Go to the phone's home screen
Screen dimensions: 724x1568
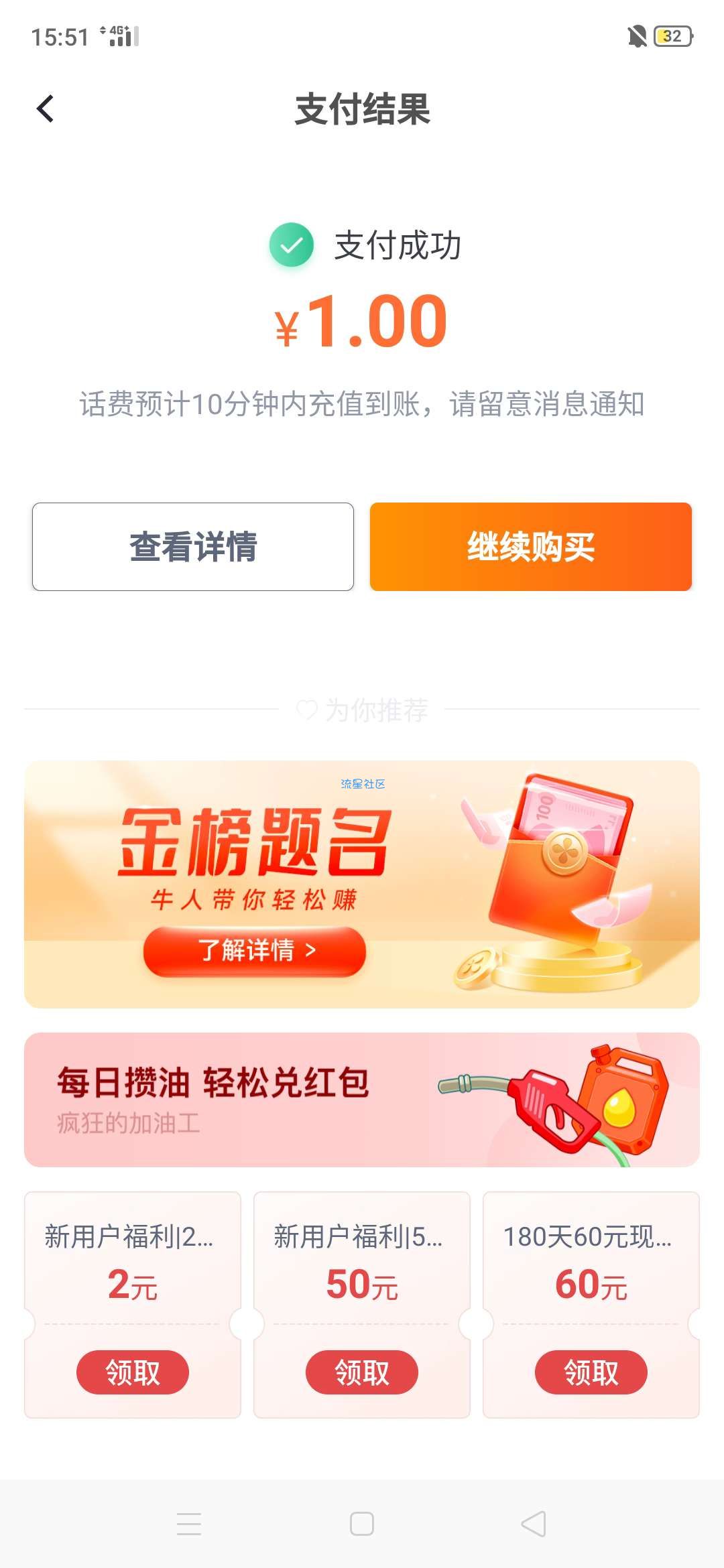point(362,1524)
